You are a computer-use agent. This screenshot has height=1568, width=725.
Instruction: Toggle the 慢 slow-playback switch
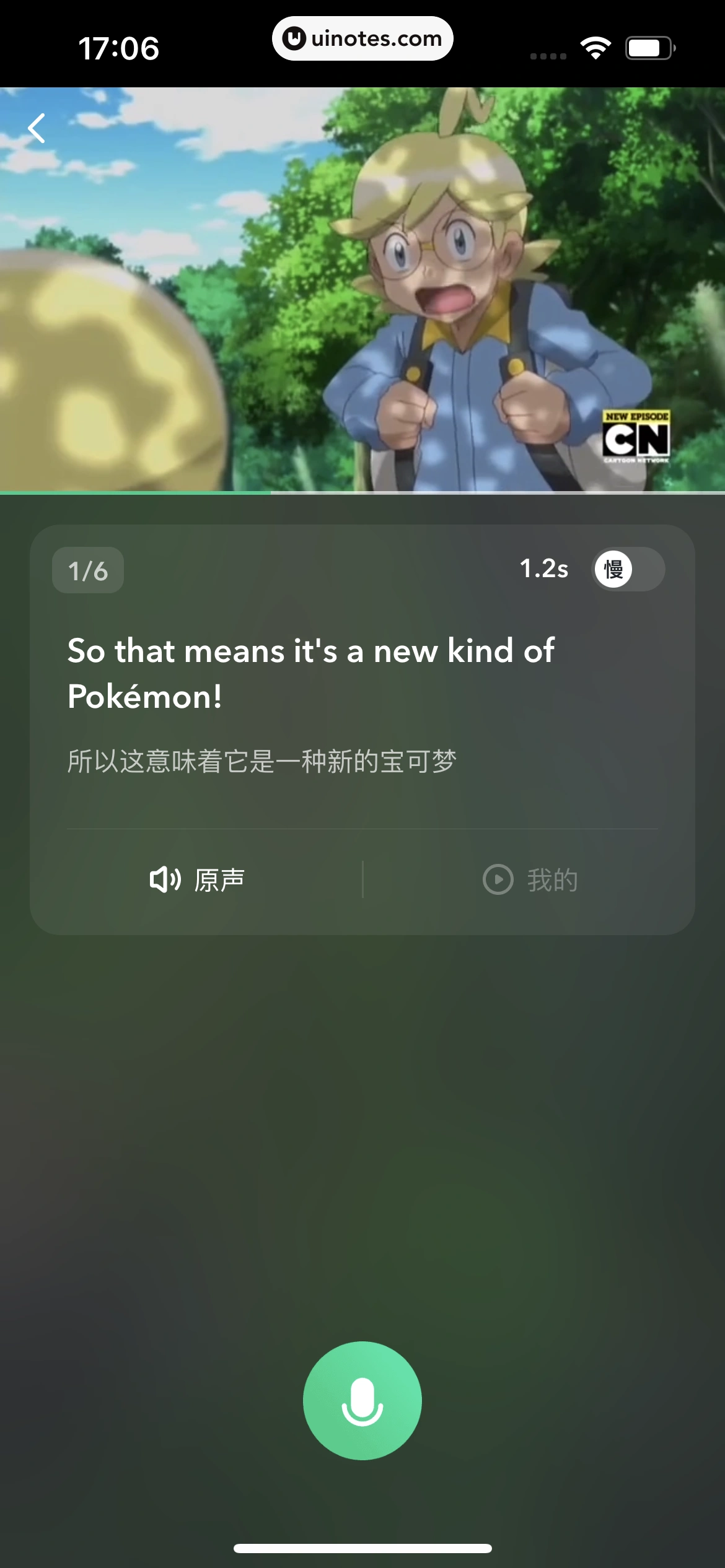[x=628, y=569]
